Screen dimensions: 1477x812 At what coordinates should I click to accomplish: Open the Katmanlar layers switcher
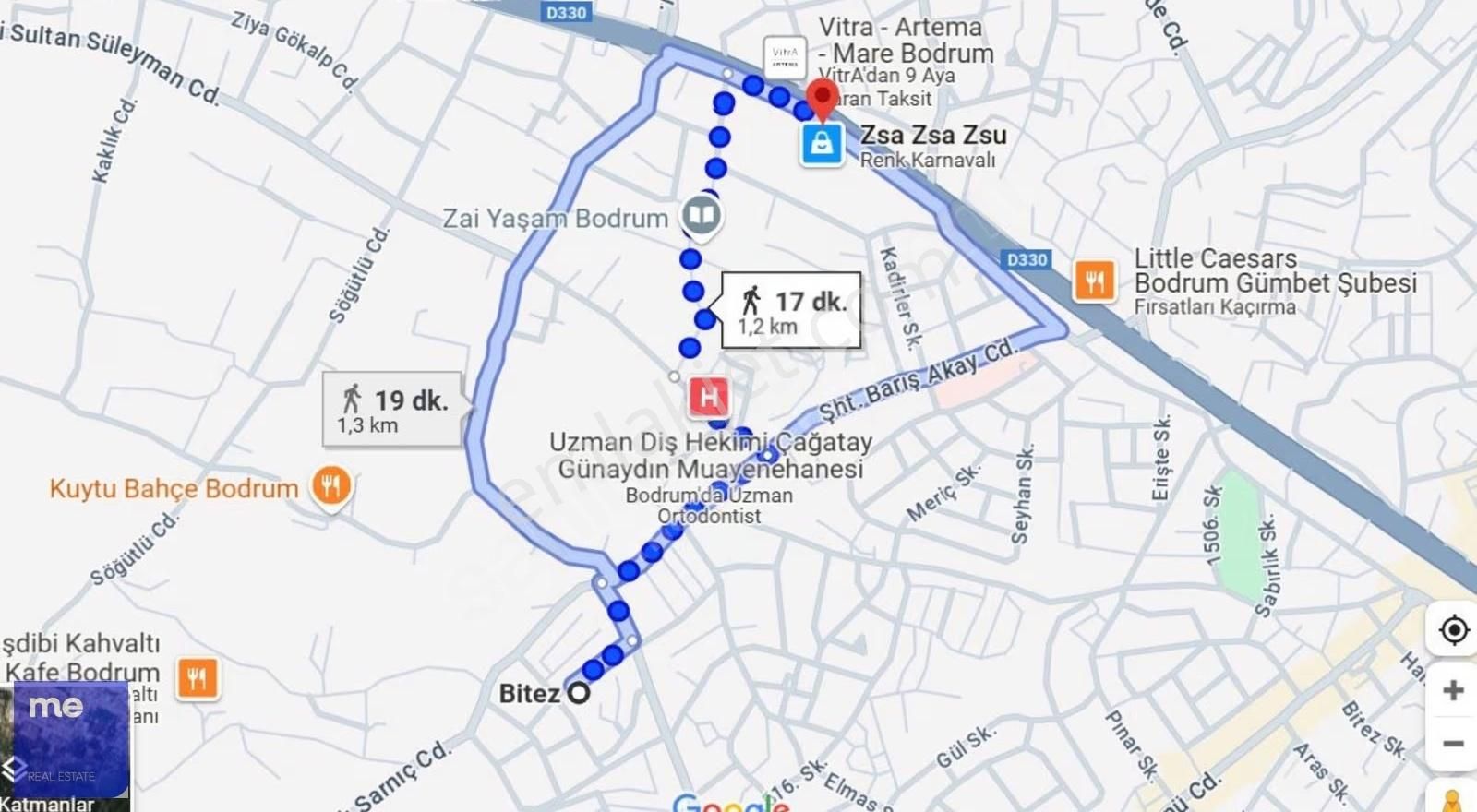[65, 746]
